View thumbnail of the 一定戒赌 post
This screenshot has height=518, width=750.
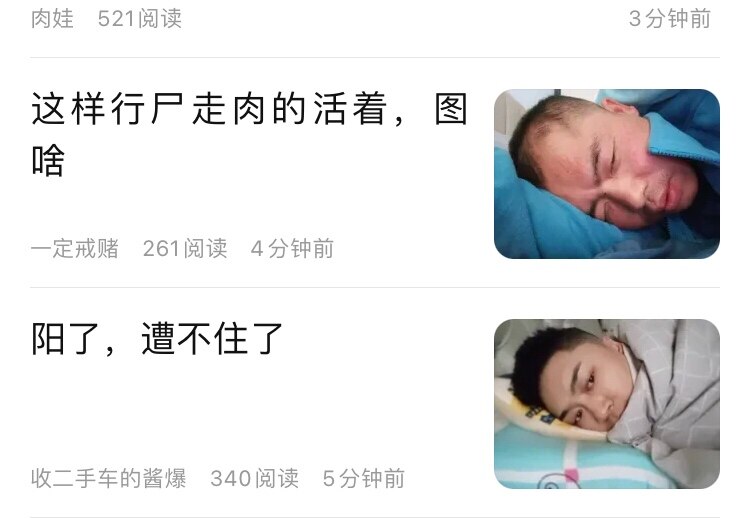606,174
